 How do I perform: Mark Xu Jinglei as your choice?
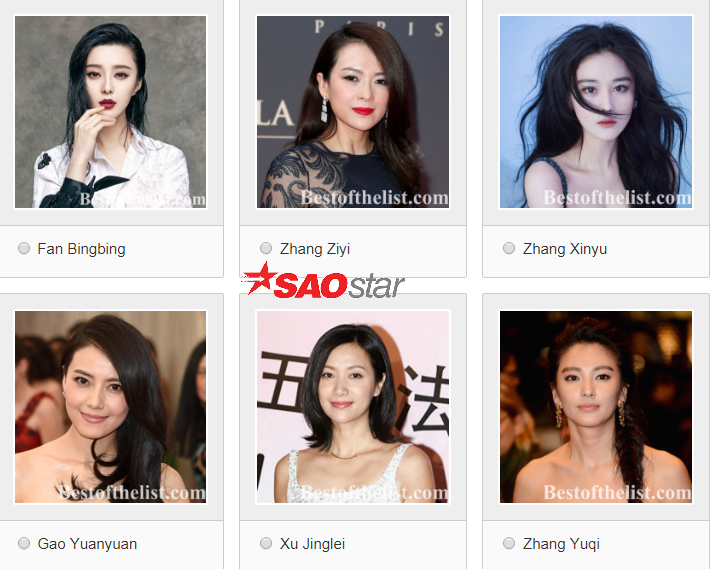266,543
